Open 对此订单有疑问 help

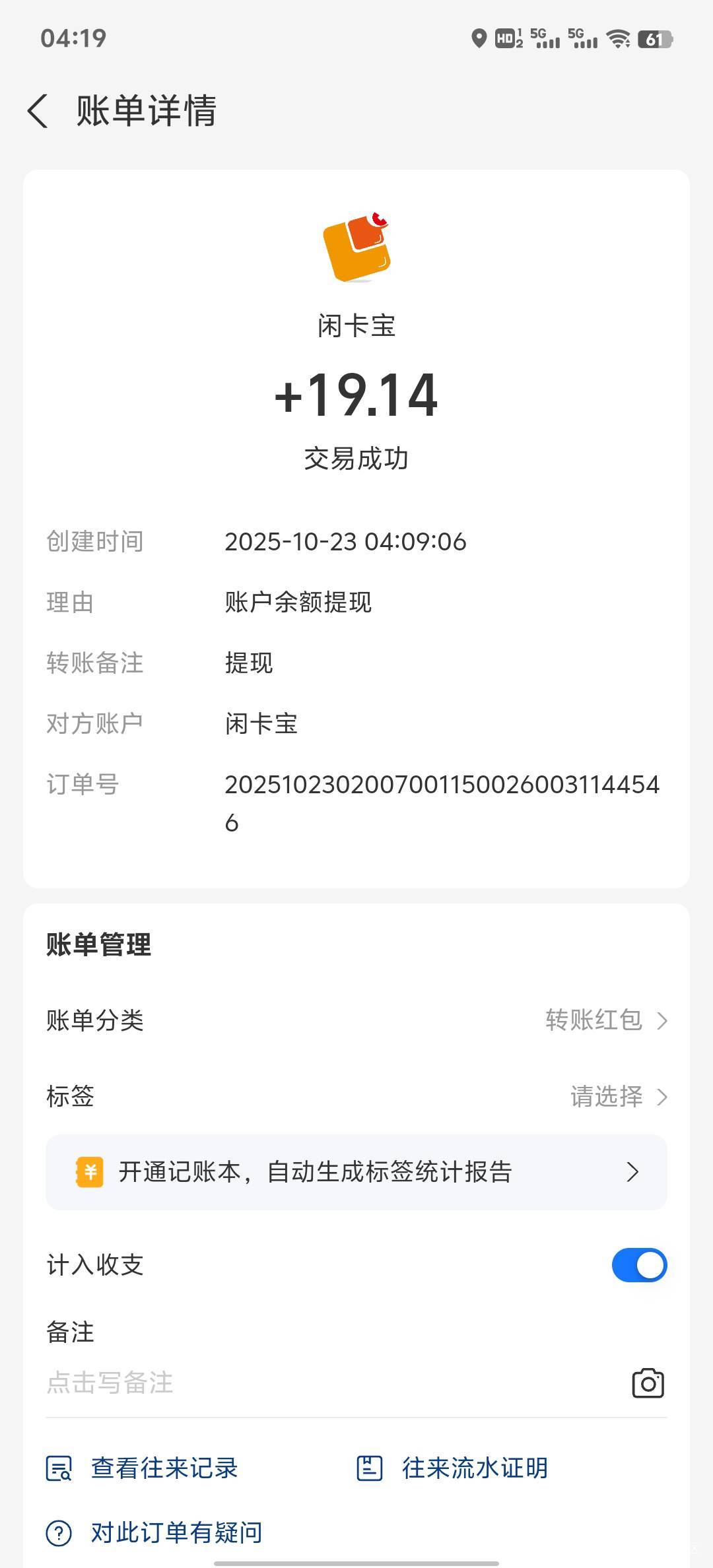click(x=154, y=1532)
